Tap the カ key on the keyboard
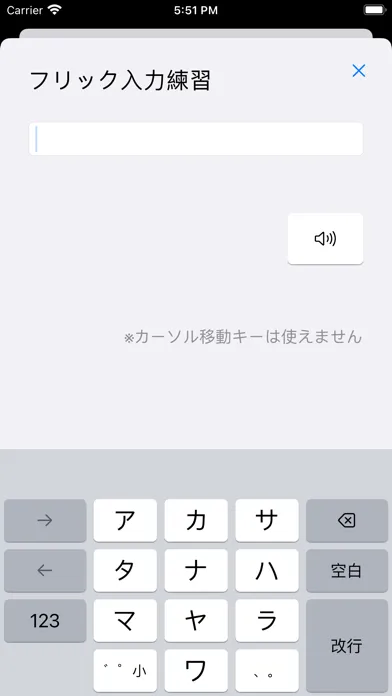This screenshot has width=392, height=696. 196,520
